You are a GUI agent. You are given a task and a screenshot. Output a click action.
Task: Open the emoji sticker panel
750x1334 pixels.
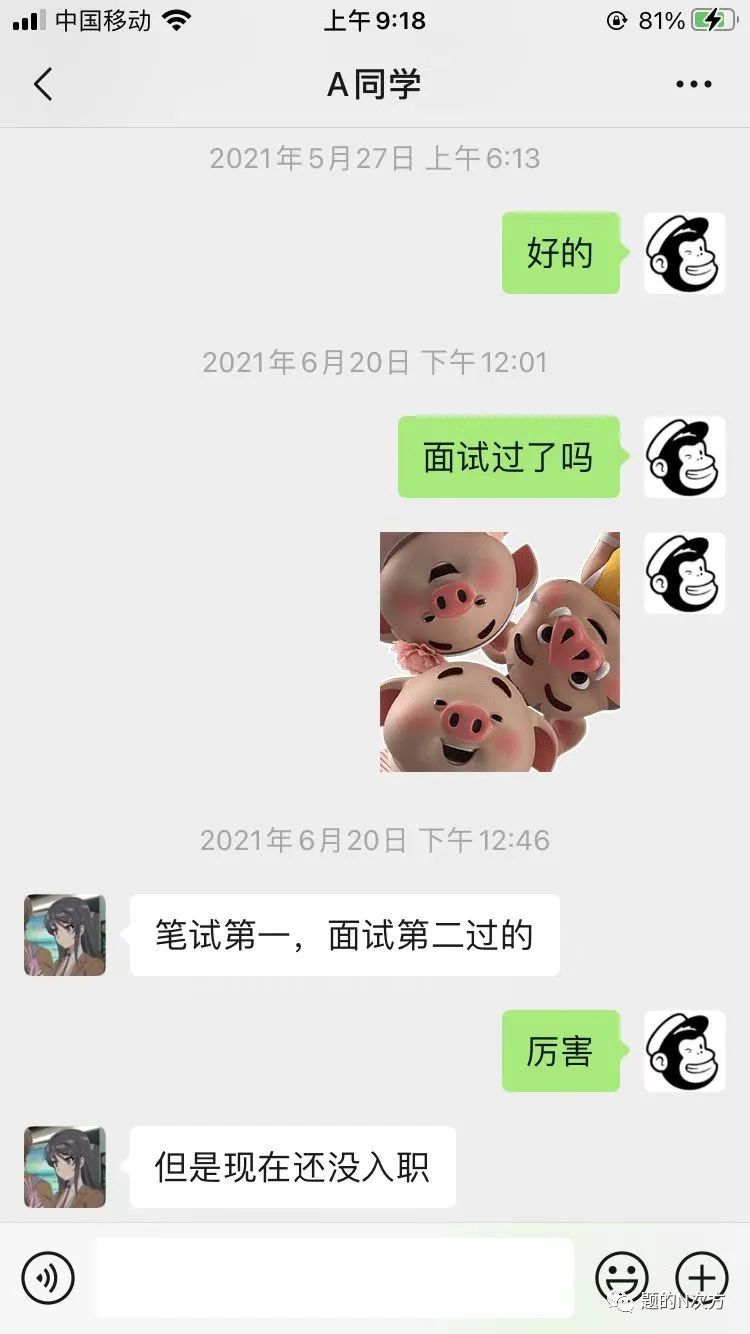coord(621,1277)
